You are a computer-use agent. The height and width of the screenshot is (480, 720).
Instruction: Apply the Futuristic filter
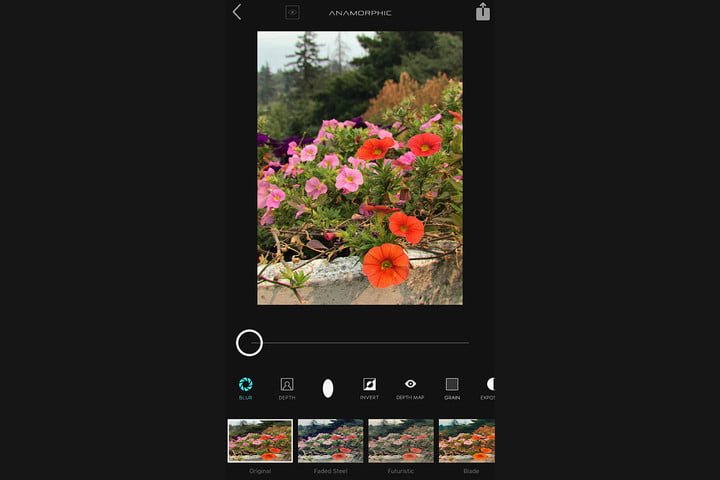(400, 440)
